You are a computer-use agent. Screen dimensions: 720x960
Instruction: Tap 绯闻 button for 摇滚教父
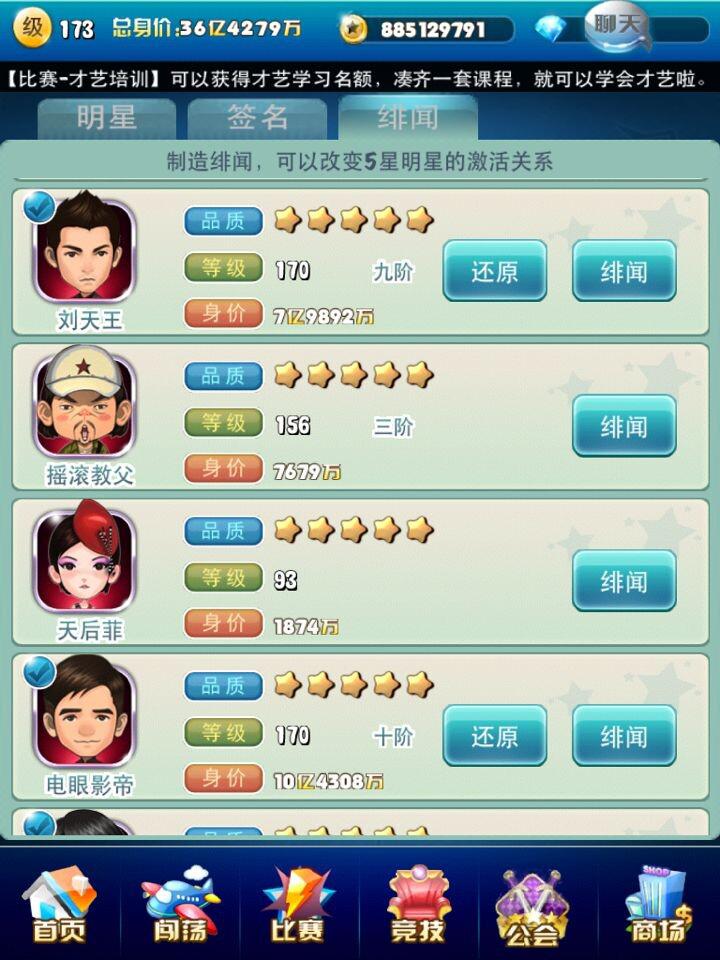(624, 426)
